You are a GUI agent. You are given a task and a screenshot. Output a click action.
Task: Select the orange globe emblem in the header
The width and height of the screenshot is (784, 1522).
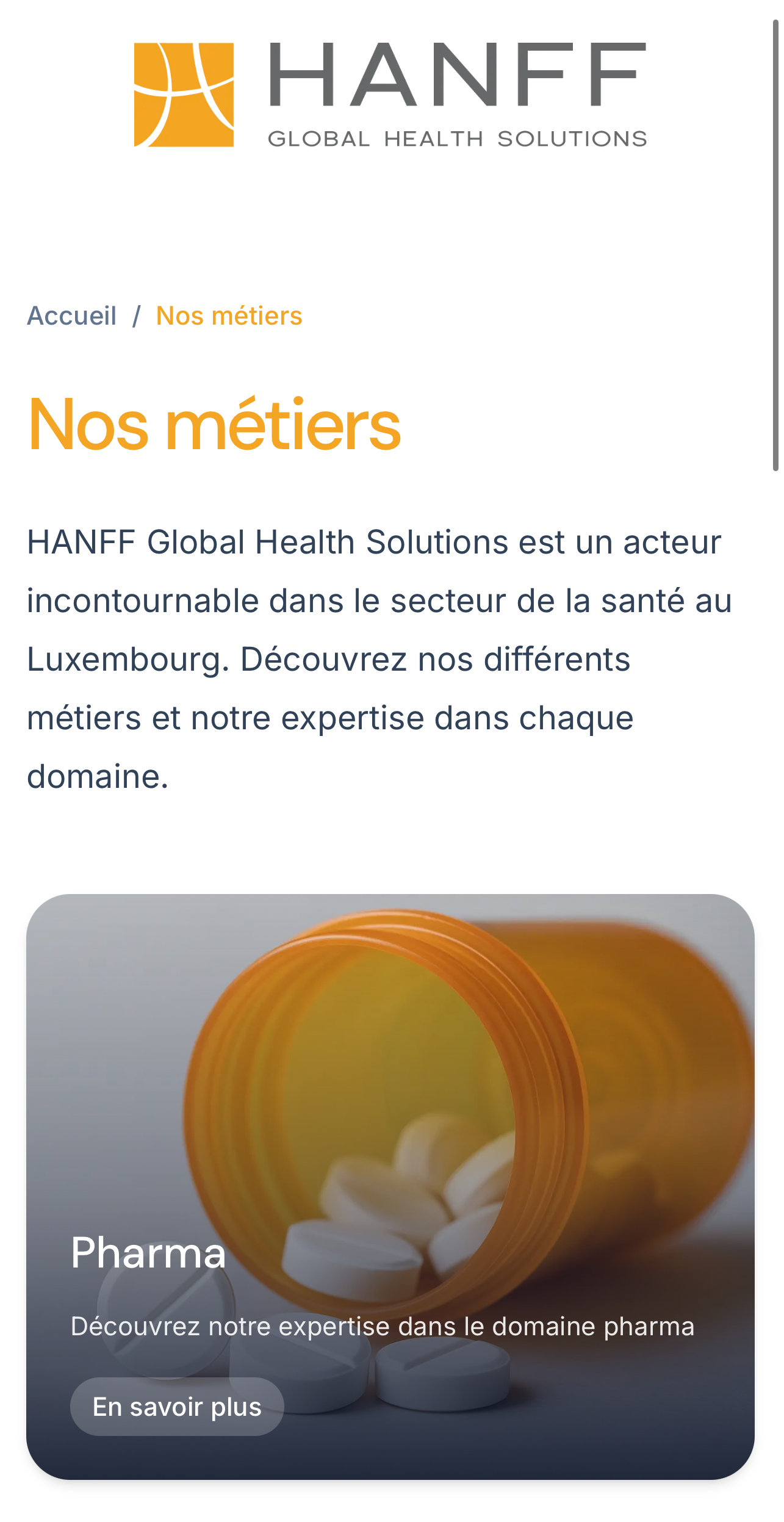coord(183,96)
